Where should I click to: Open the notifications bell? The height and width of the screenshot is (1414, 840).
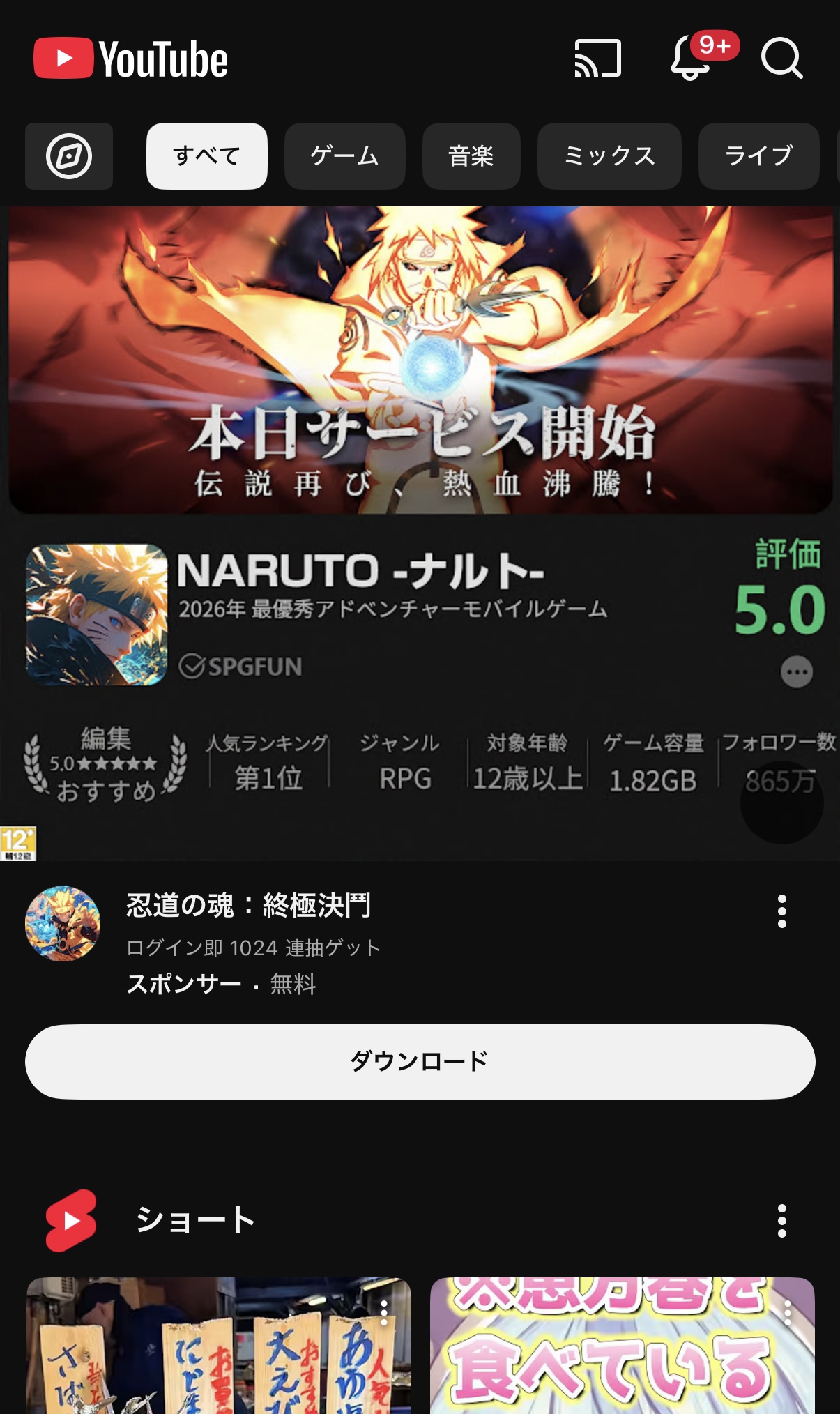click(690, 59)
